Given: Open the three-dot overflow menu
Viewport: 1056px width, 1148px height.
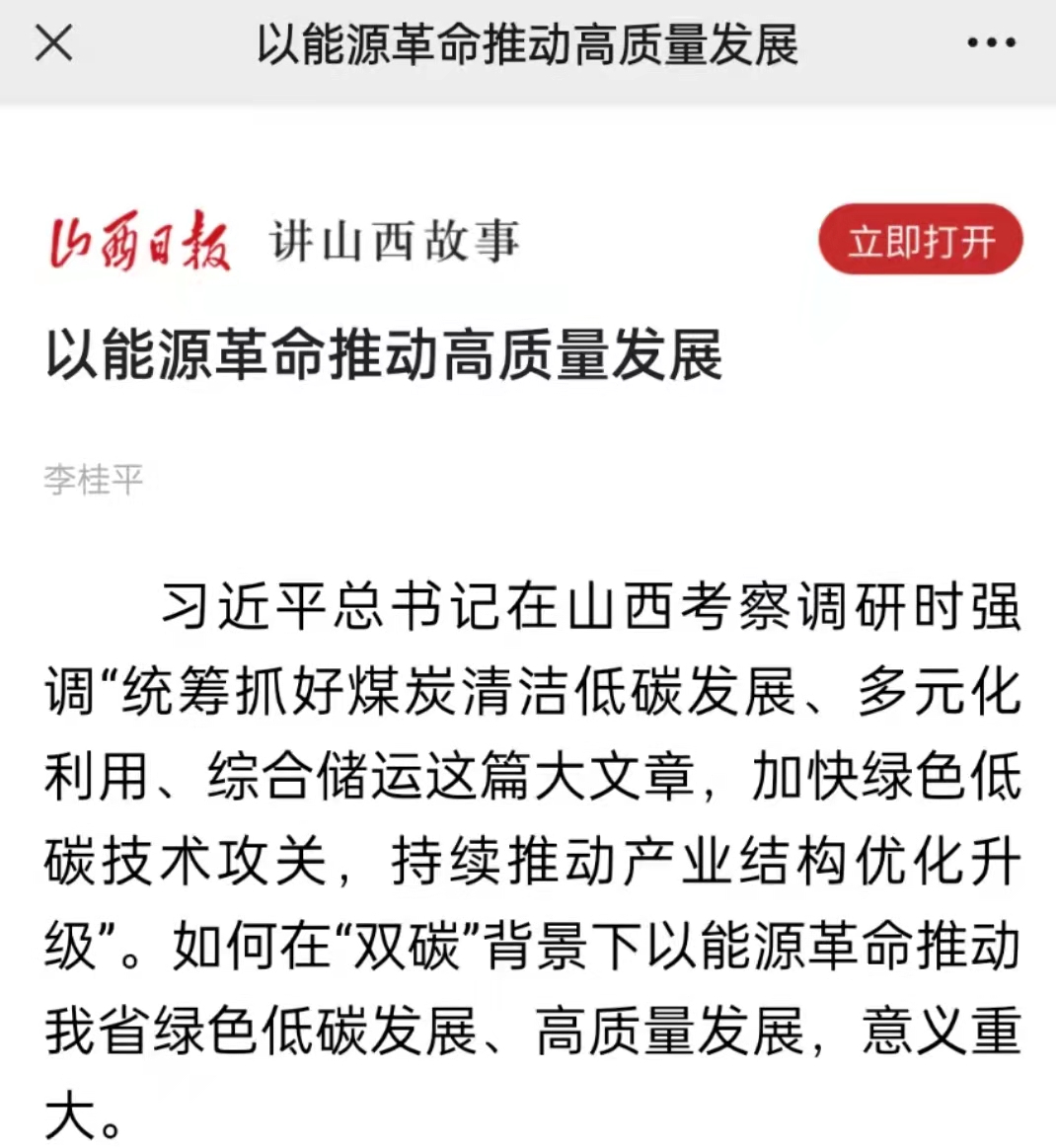Looking at the screenshot, I should (990, 43).
